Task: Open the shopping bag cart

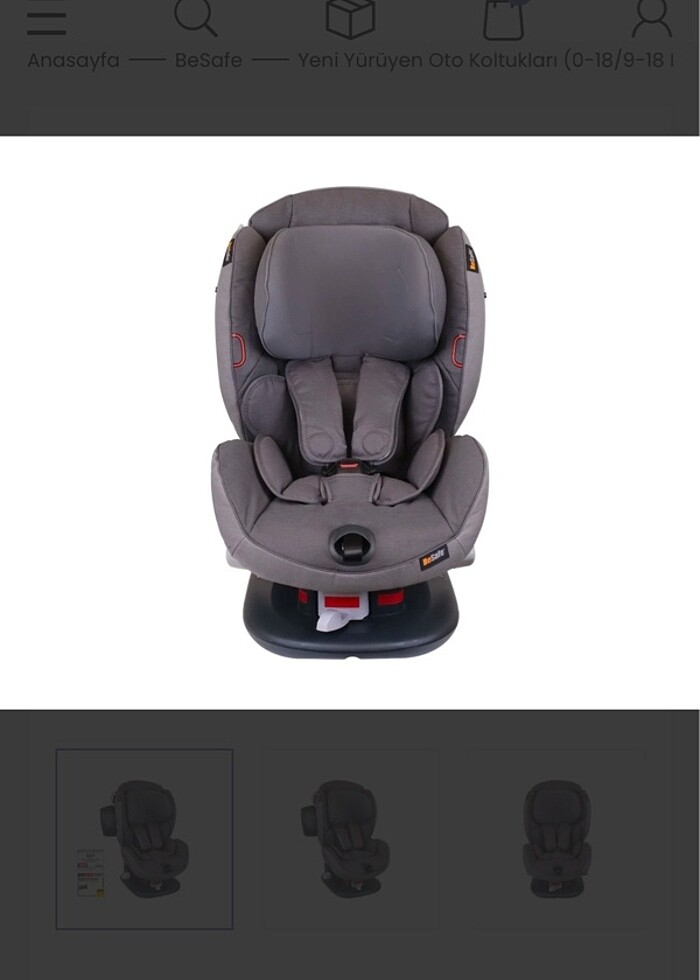Action: (503, 17)
